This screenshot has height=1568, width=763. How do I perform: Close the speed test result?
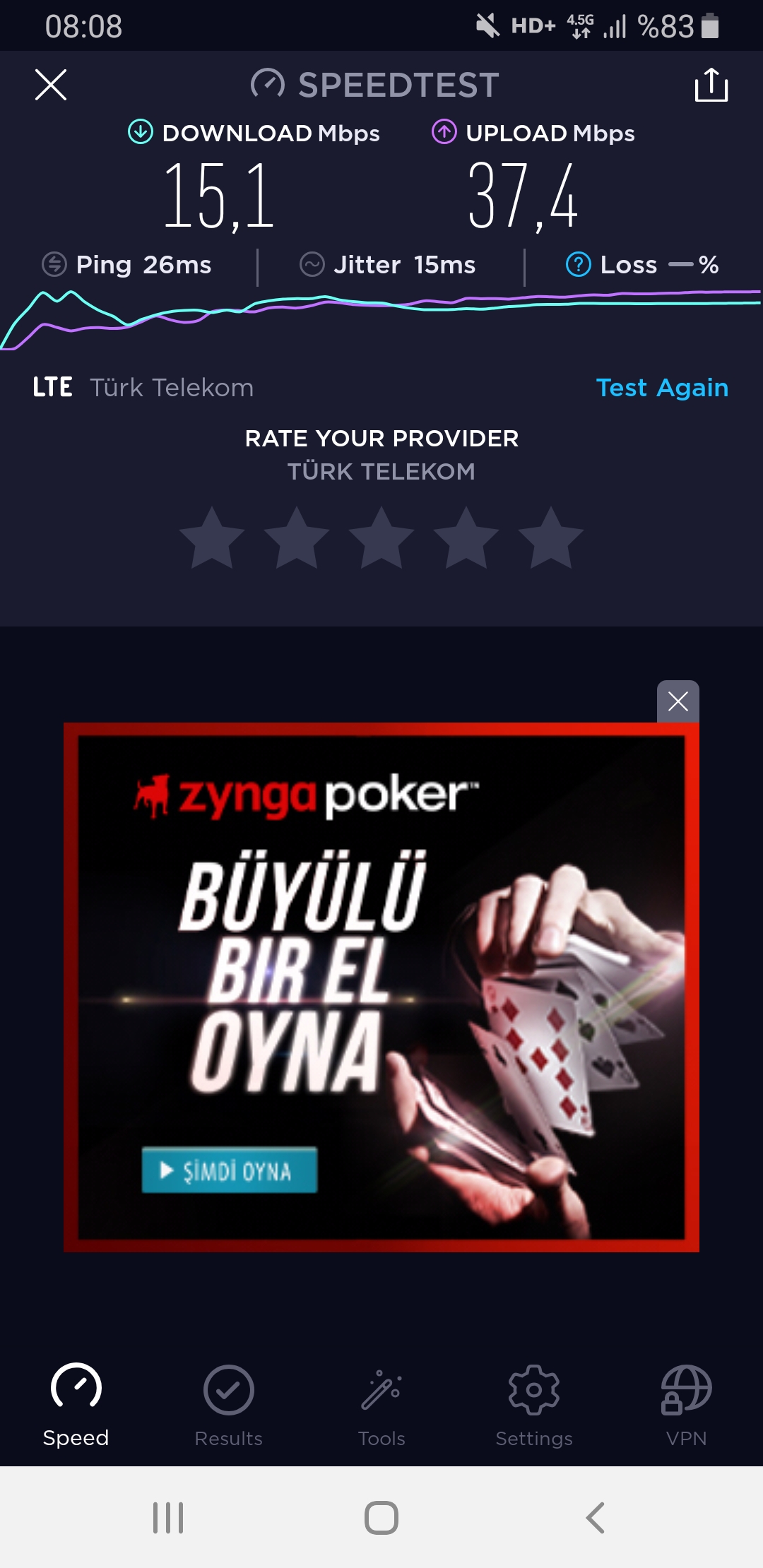point(51,85)
